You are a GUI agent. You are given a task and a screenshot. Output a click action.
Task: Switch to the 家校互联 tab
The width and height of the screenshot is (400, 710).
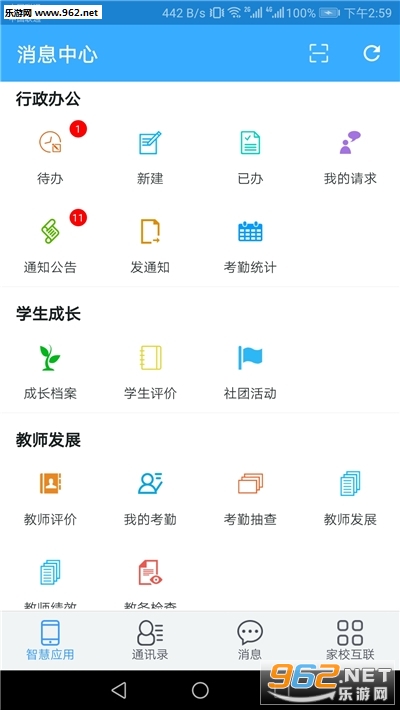(x=350, y=640)
